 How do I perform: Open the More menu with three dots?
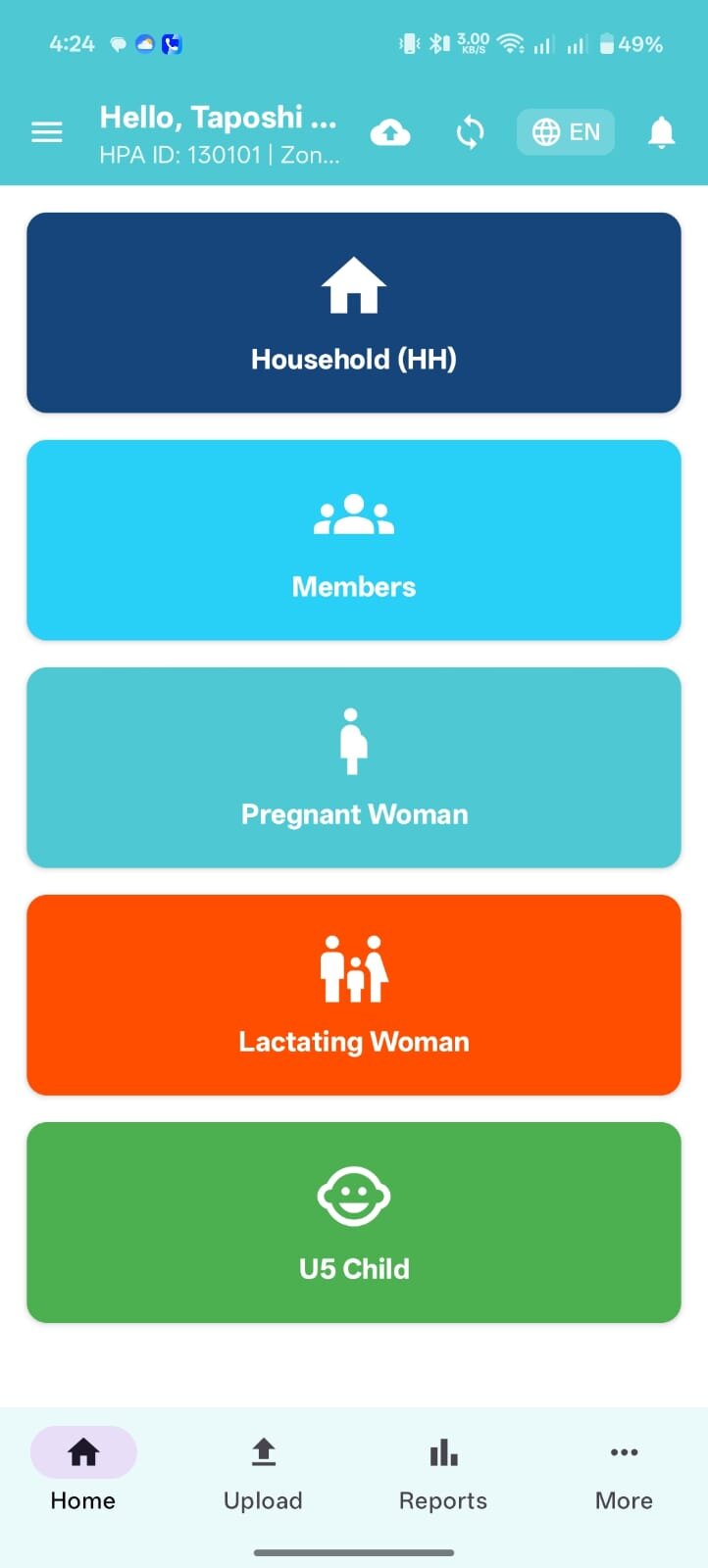pyautogui.click(x=624, y=1452)
